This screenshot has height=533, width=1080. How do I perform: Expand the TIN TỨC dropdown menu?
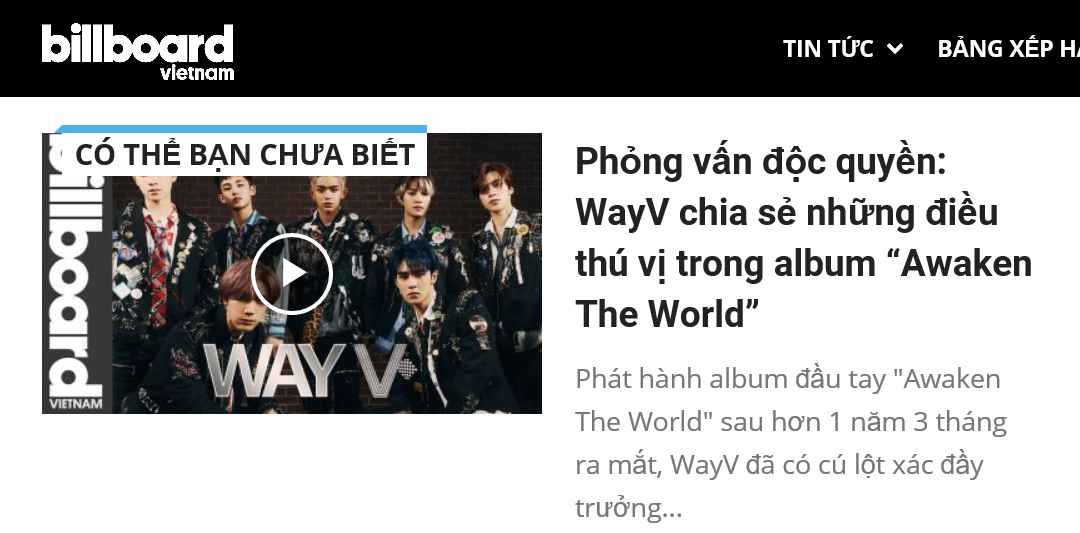(x=842, y=49)
